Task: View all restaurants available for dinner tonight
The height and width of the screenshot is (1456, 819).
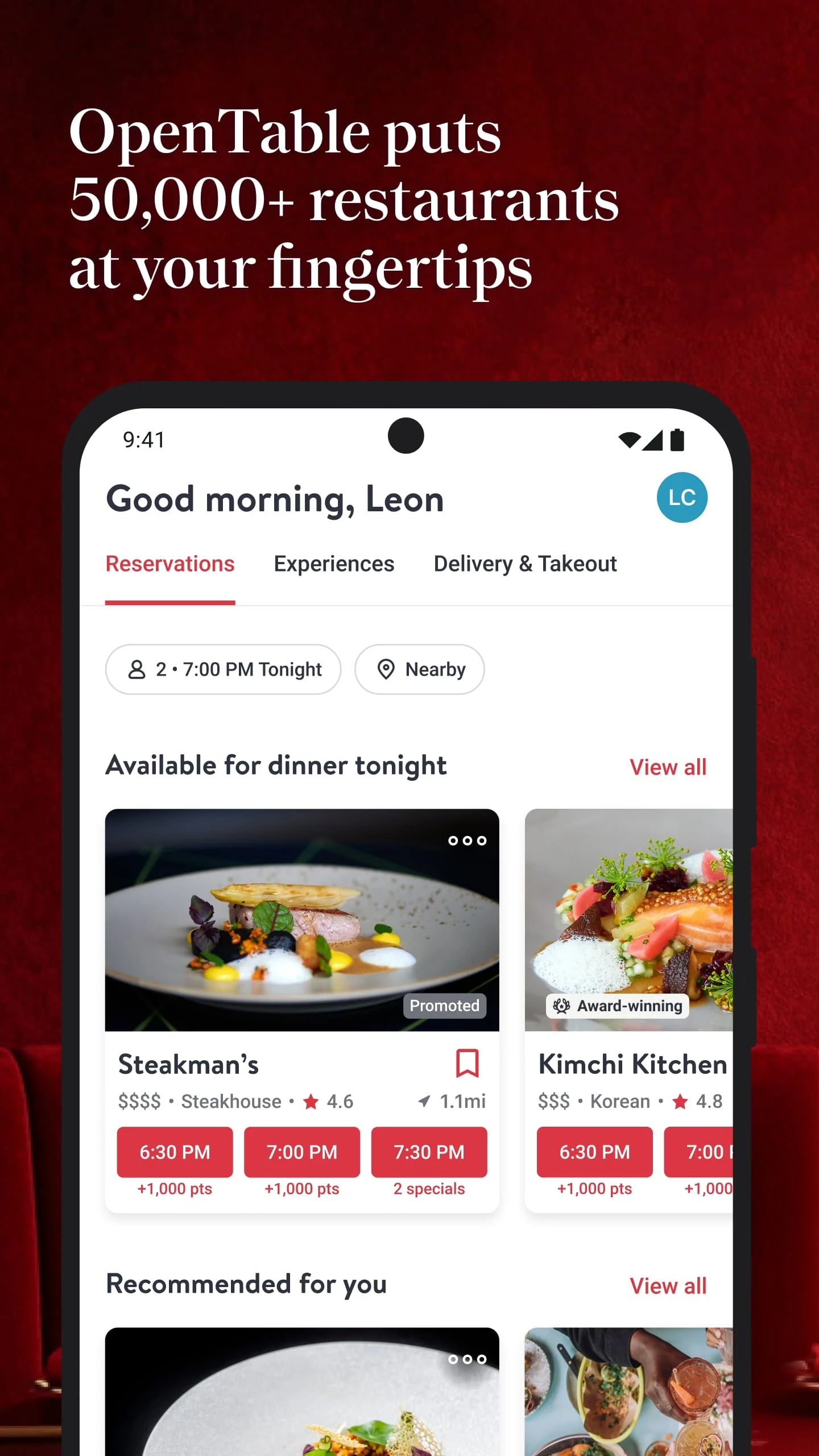Action: coord(668,767)
